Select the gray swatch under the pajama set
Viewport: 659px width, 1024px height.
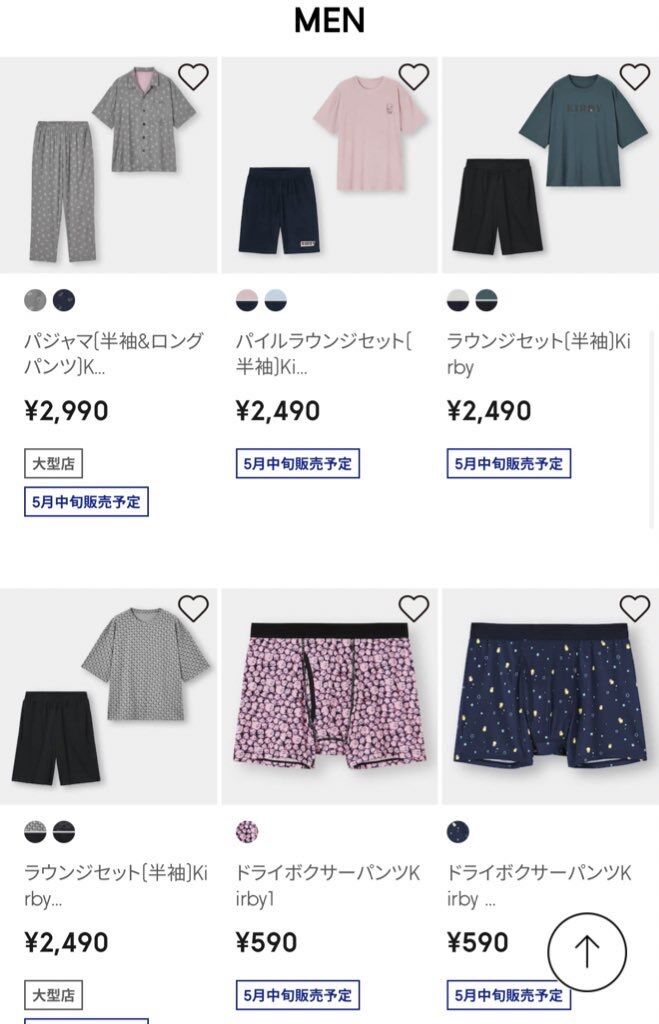(35, 299)
